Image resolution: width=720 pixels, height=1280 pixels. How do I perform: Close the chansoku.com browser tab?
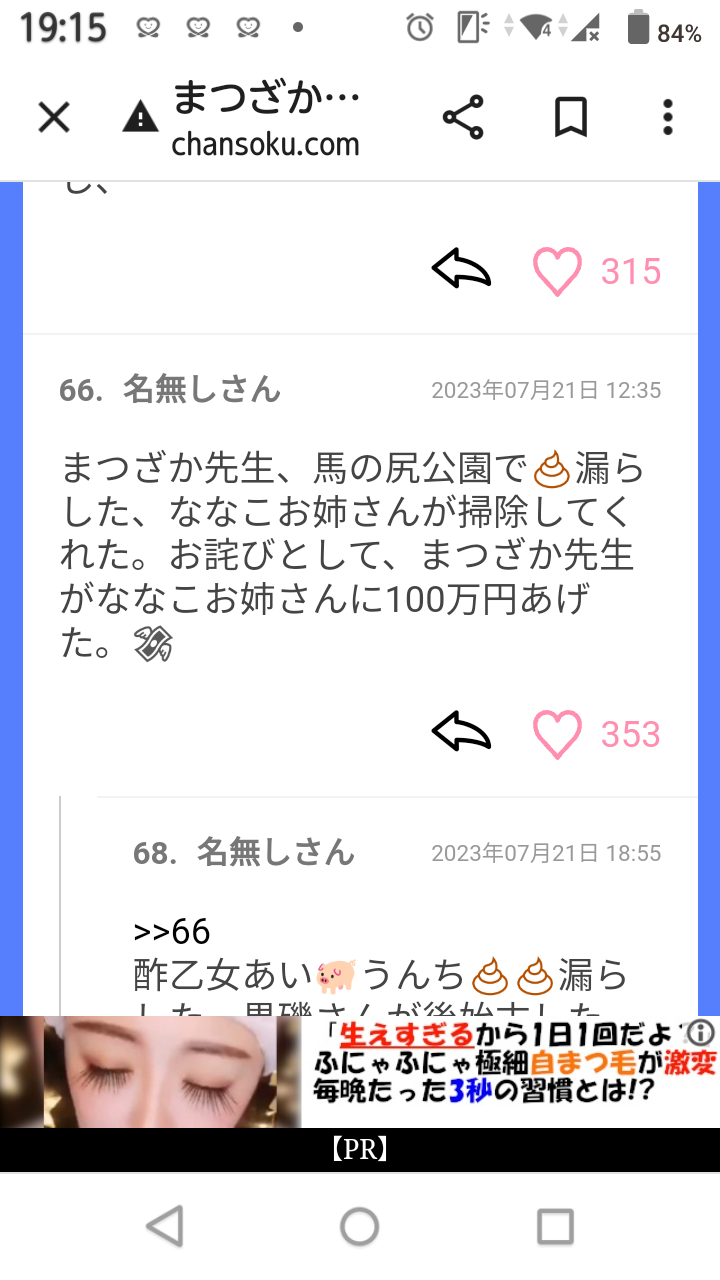pos(54,119)
